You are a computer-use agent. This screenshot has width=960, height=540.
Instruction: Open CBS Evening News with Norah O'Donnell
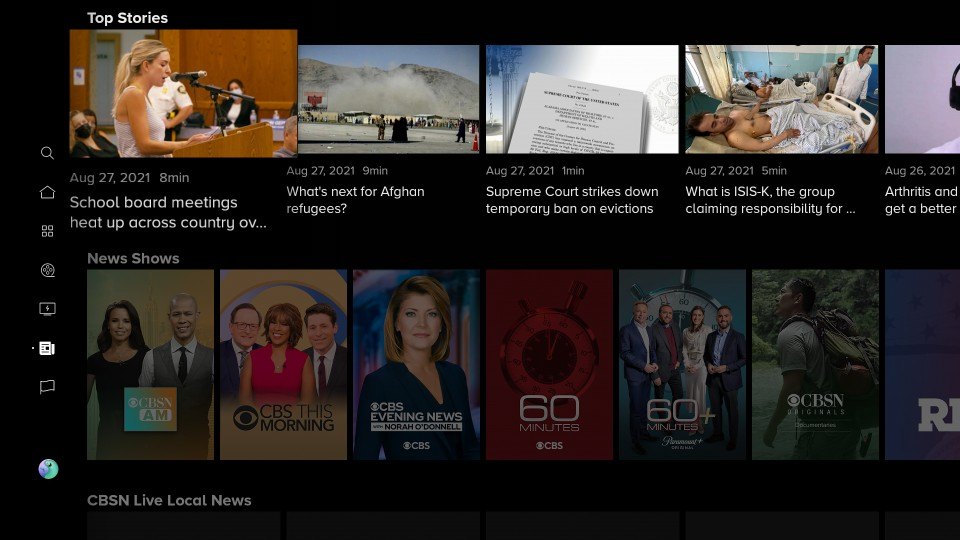coord(416,364)
